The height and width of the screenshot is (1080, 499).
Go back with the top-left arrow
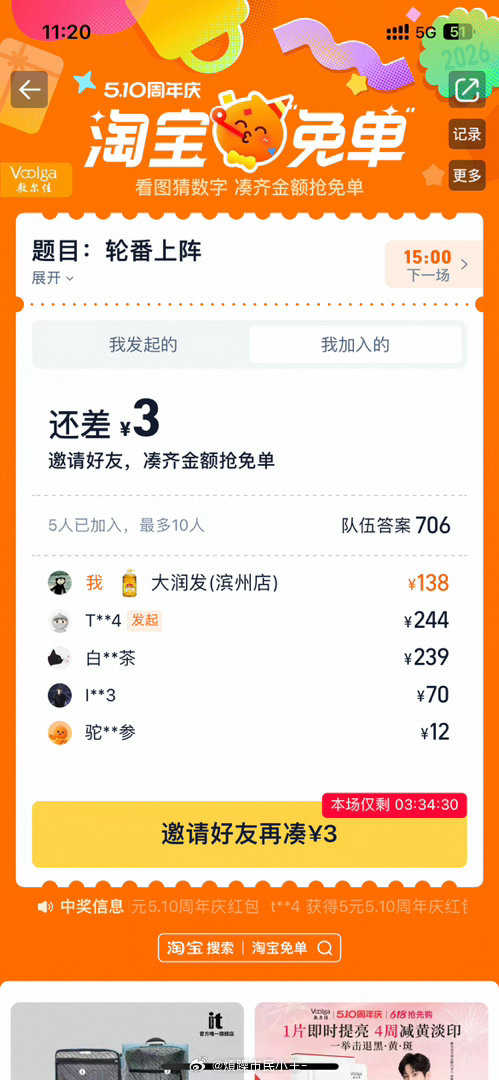[x=30, y=90]
